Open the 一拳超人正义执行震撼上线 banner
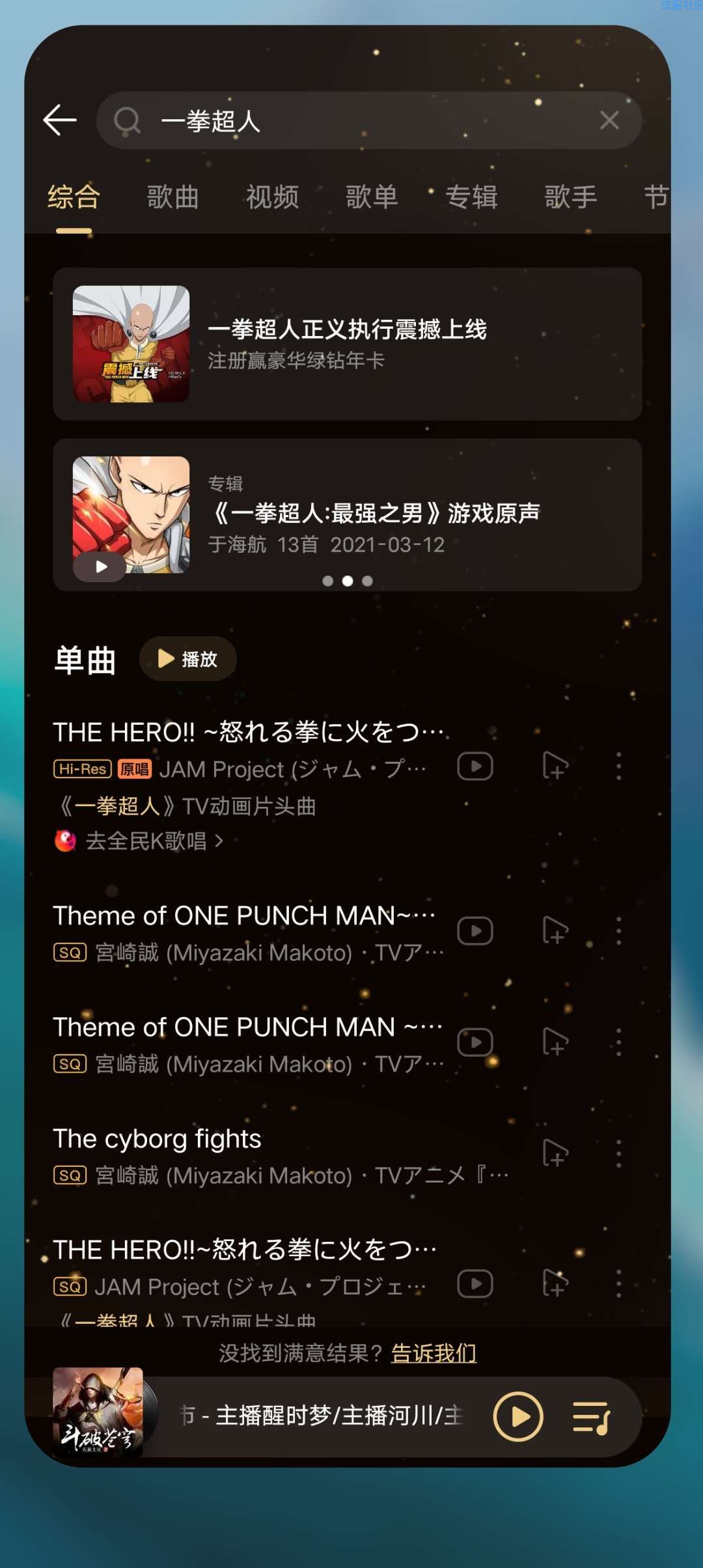Image resolution: width=703 pixels, height=1568 pixels. pos(348,344)
